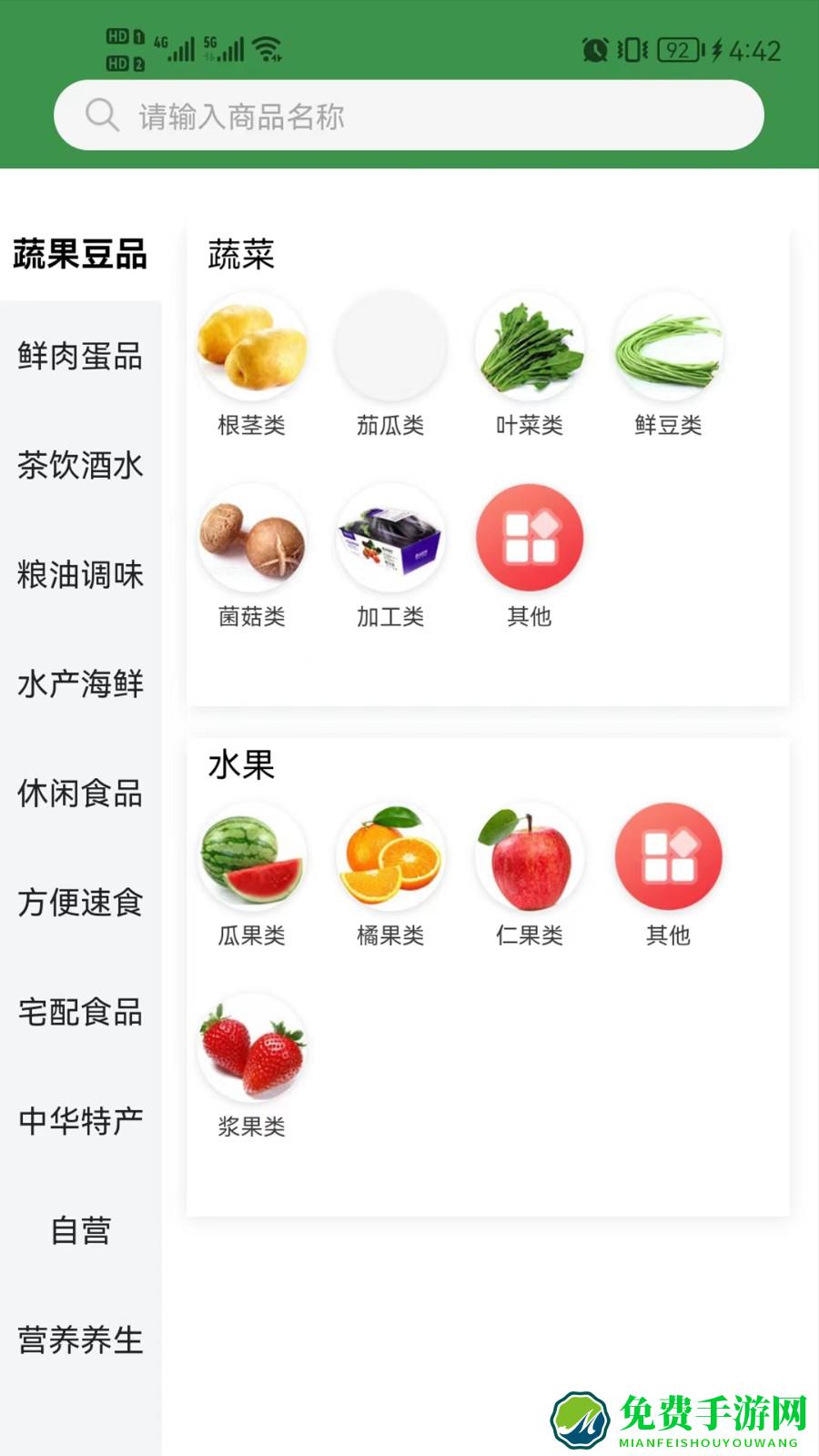The image size is (819, 1456).
Task: Tap the 自营 sidebar entry
Action: pos(79,1231)
